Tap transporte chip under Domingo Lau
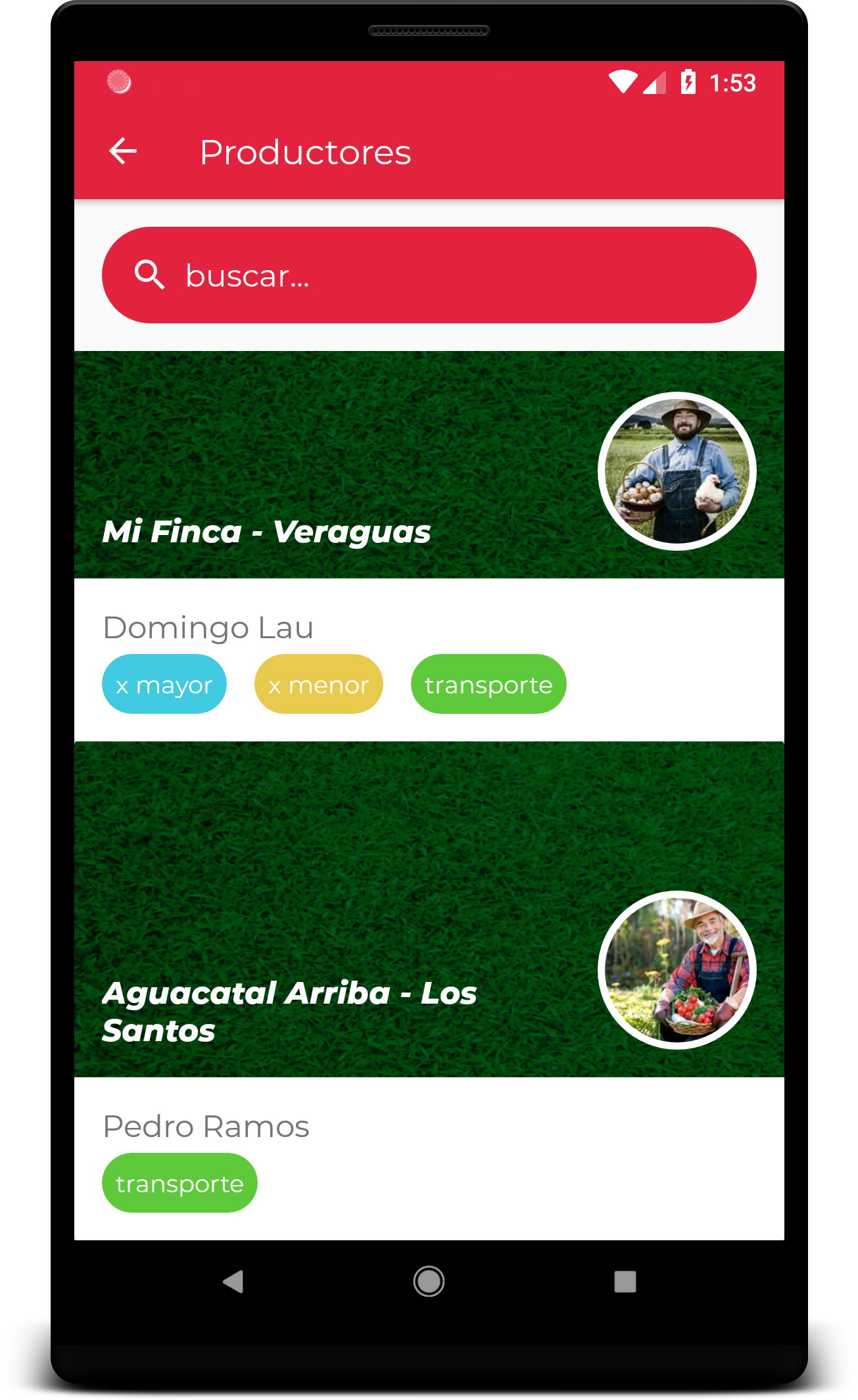Screen dimensions: 858x1400 tap(489, 684)
